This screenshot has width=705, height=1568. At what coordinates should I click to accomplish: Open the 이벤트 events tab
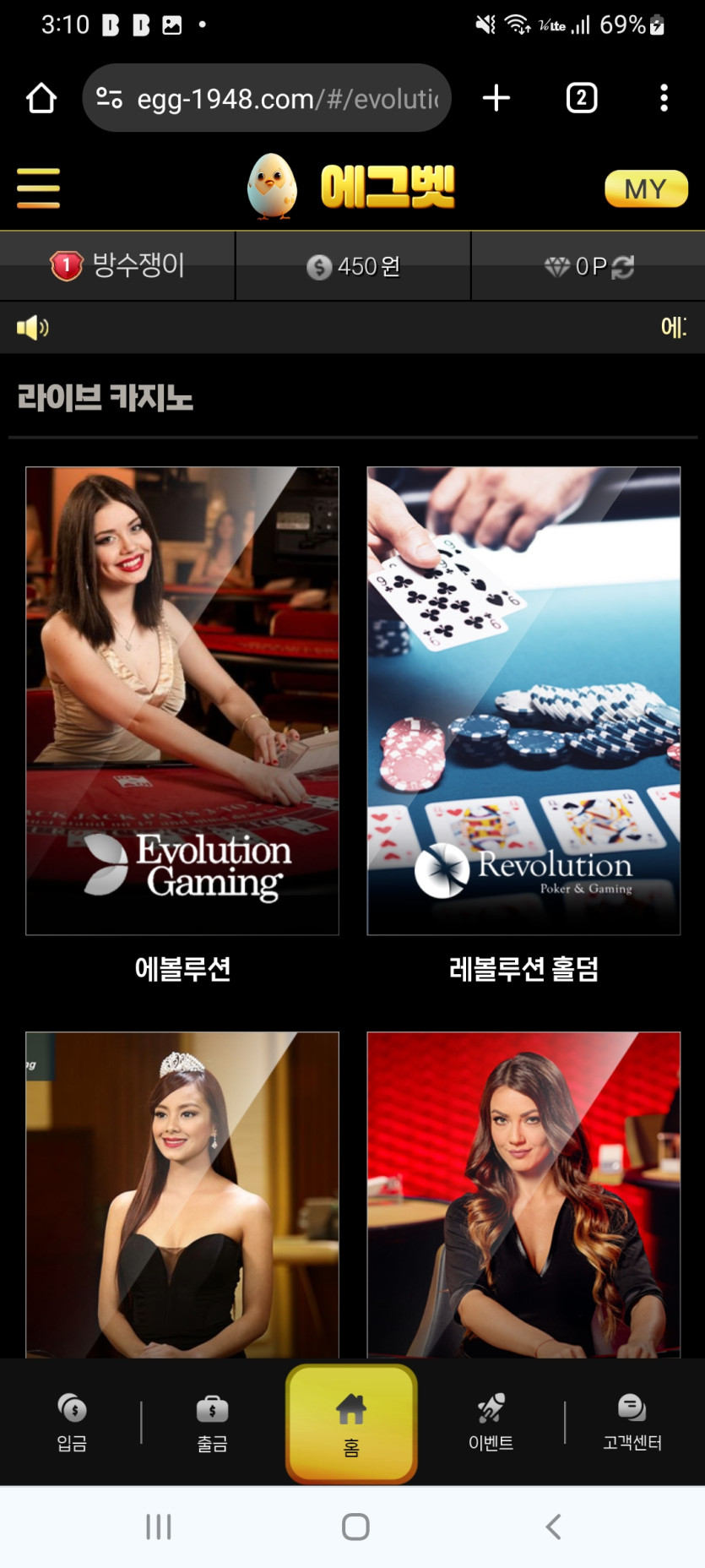pyautogui.click(x=491, y=1424)
